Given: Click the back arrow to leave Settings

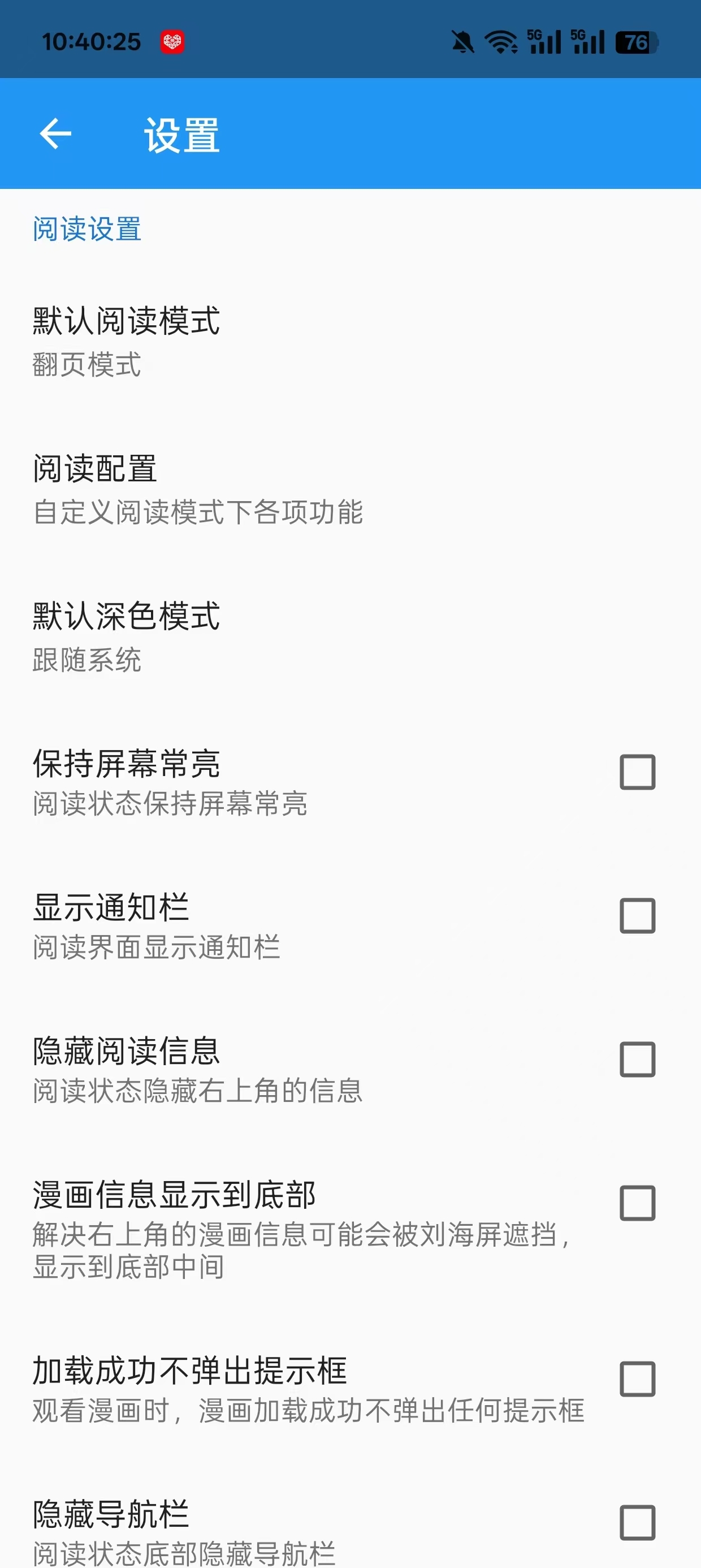Looking at the screenshot, I should 56,135.
